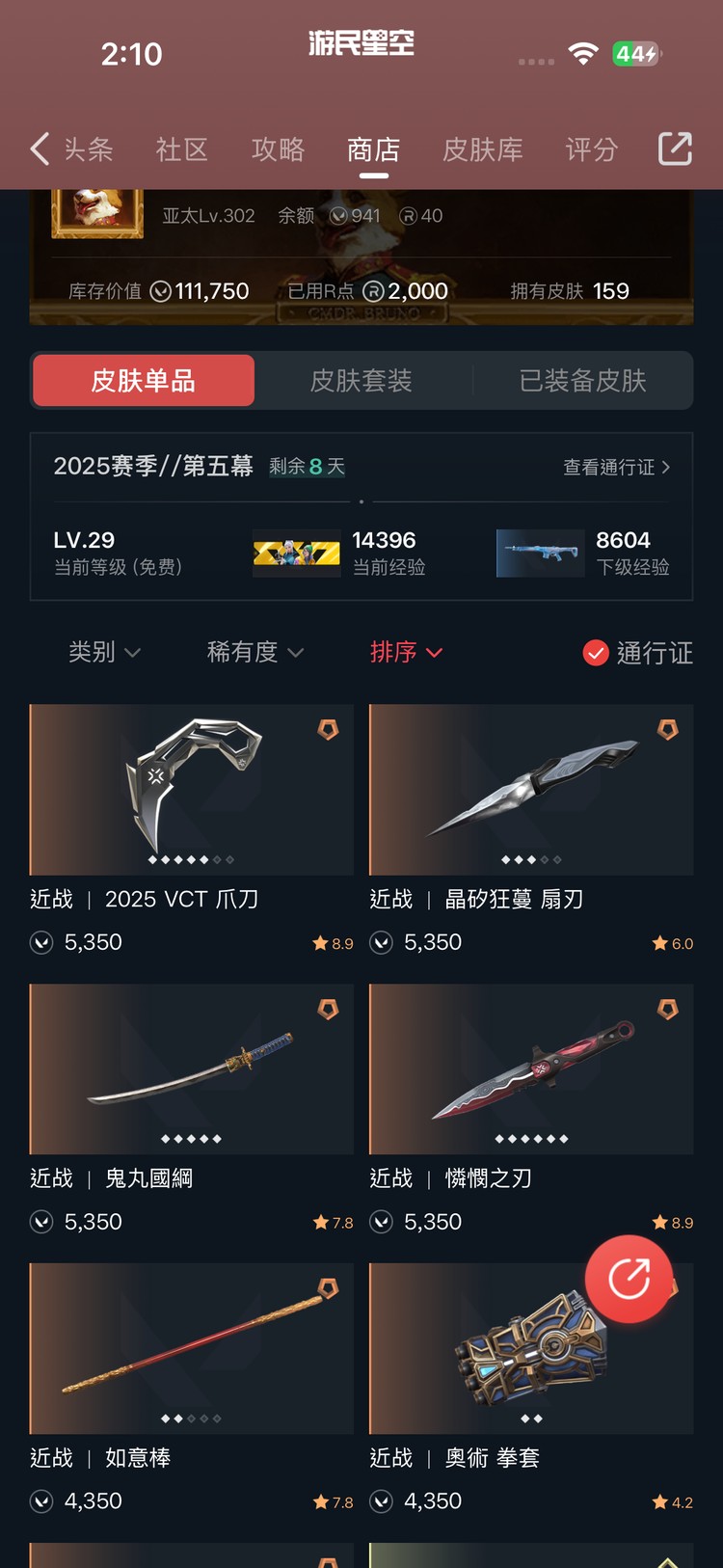Screen dimensions: 723x1568
Task: Expand the 排序 sorting dropdown
Action: pos(405,653)
